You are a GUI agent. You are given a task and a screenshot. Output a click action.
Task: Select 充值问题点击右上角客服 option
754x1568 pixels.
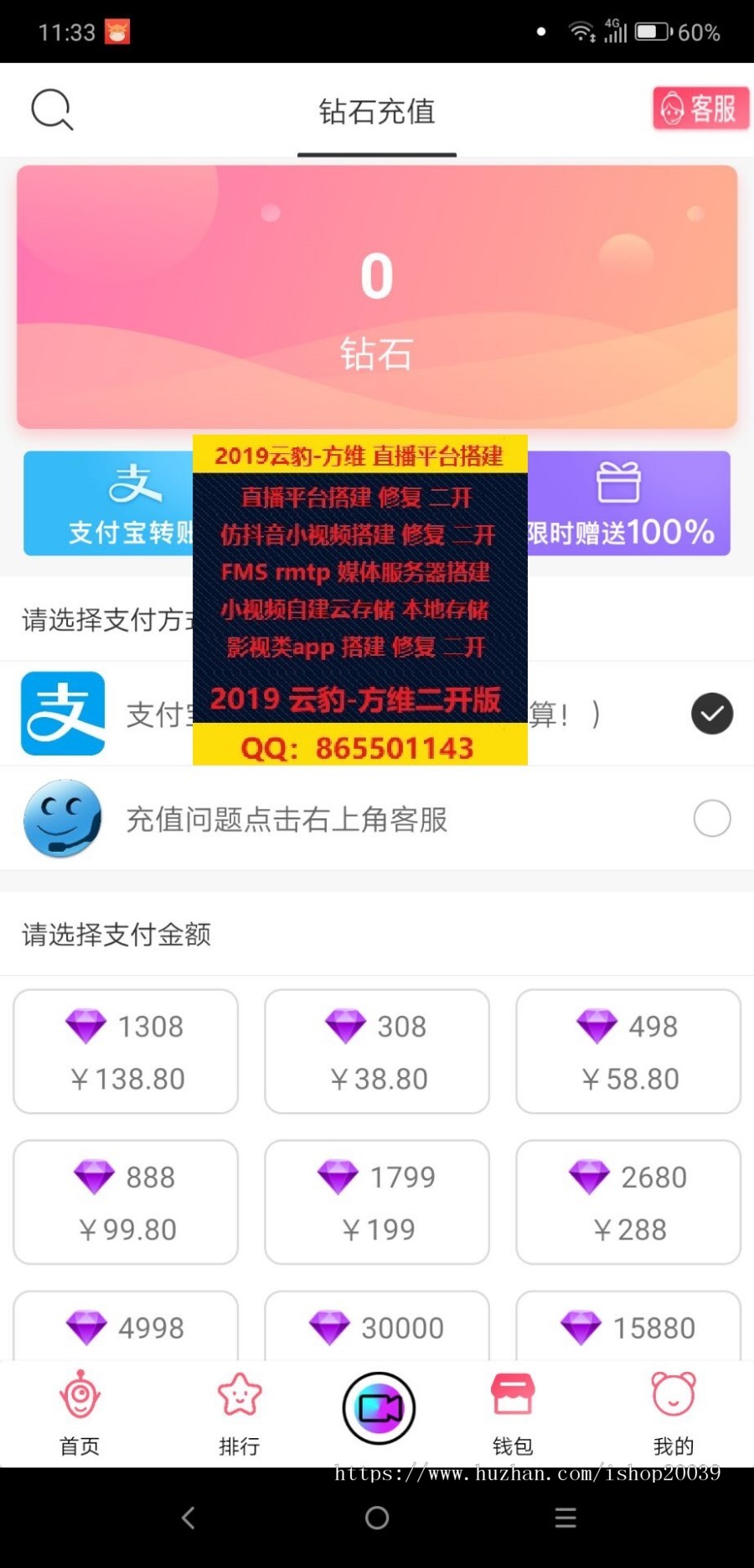pos(711,818)
